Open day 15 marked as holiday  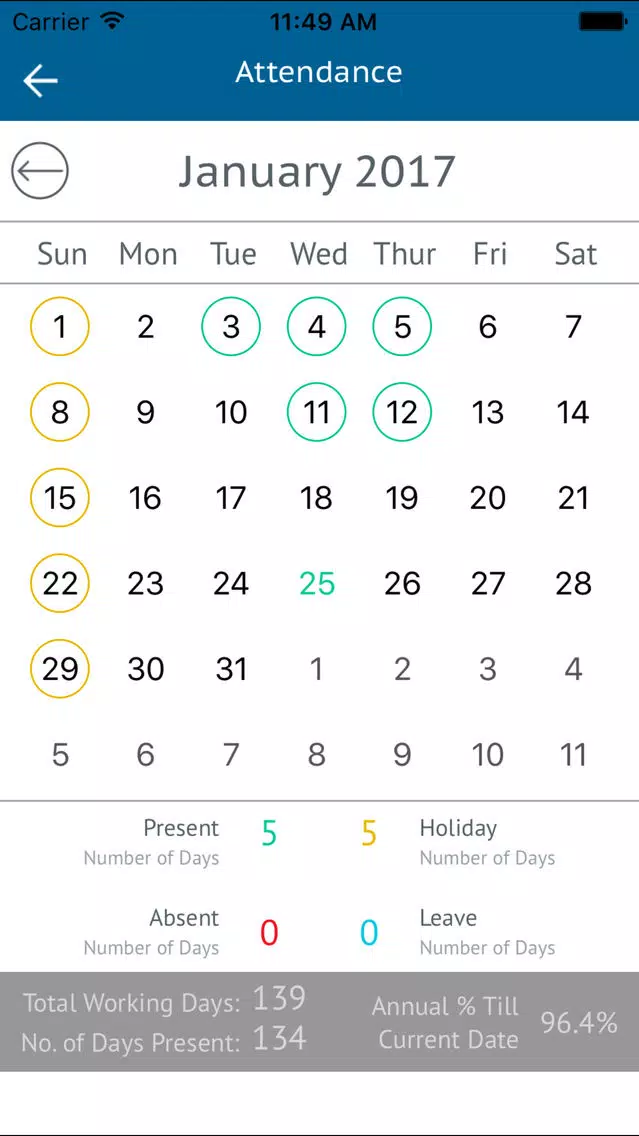pos(60,497)
